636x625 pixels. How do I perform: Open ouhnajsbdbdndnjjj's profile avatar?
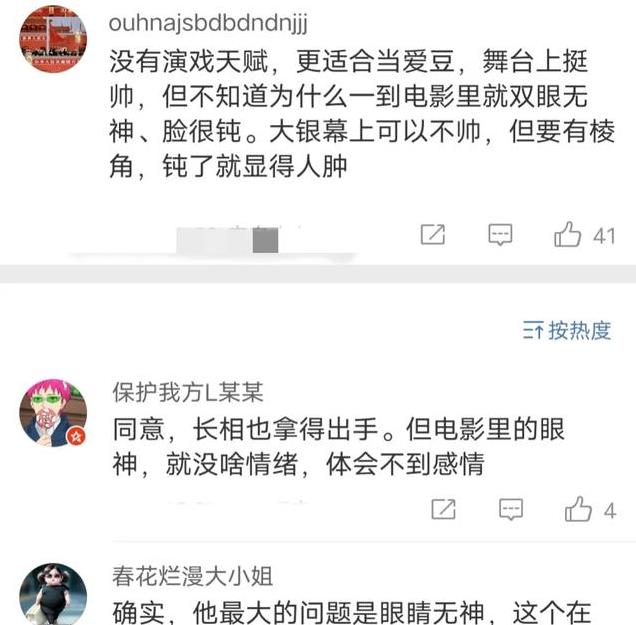(54, 37)
